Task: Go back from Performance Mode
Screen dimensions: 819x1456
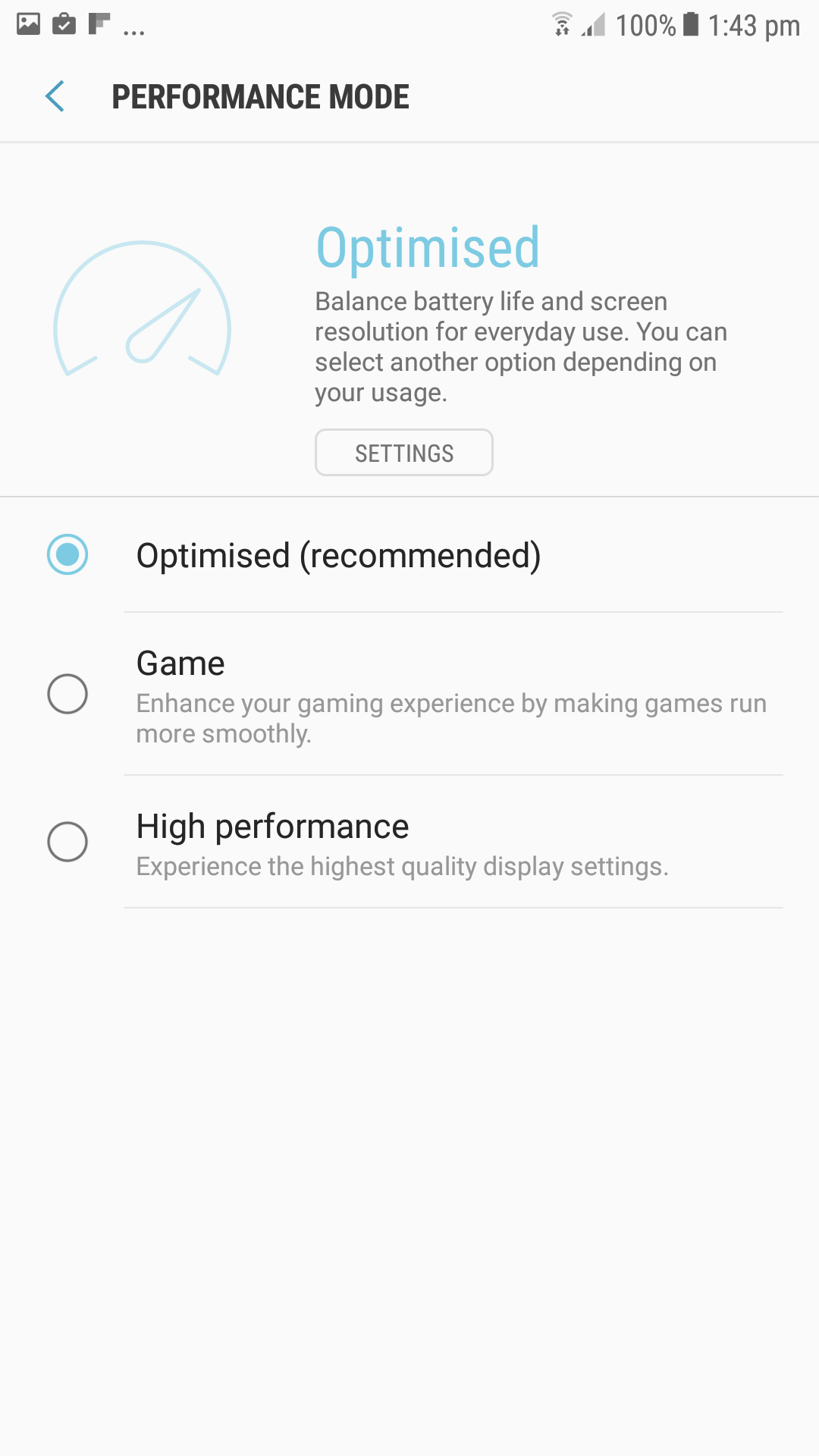Action: tap(55, 96)
